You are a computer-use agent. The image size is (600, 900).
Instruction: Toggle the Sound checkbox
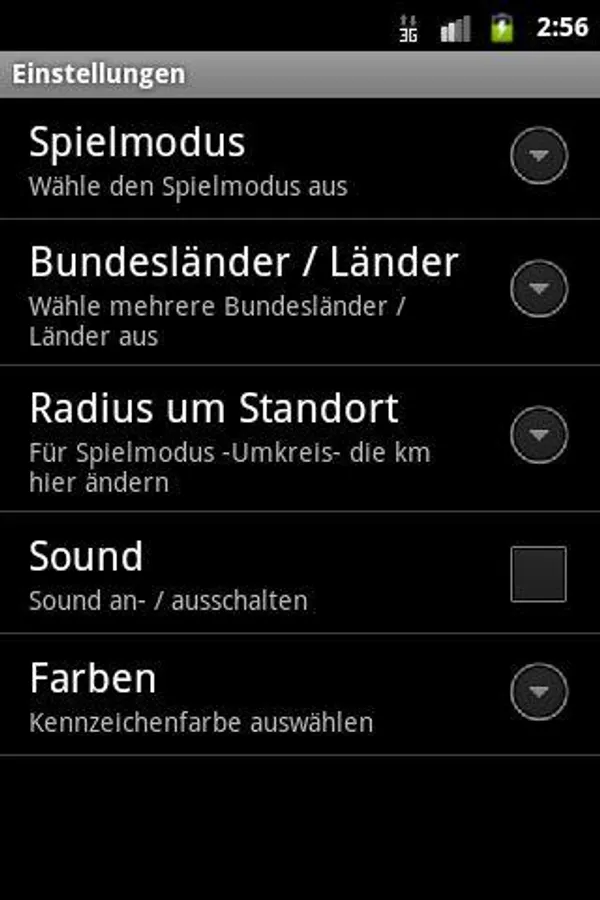[x=538, y=574]
